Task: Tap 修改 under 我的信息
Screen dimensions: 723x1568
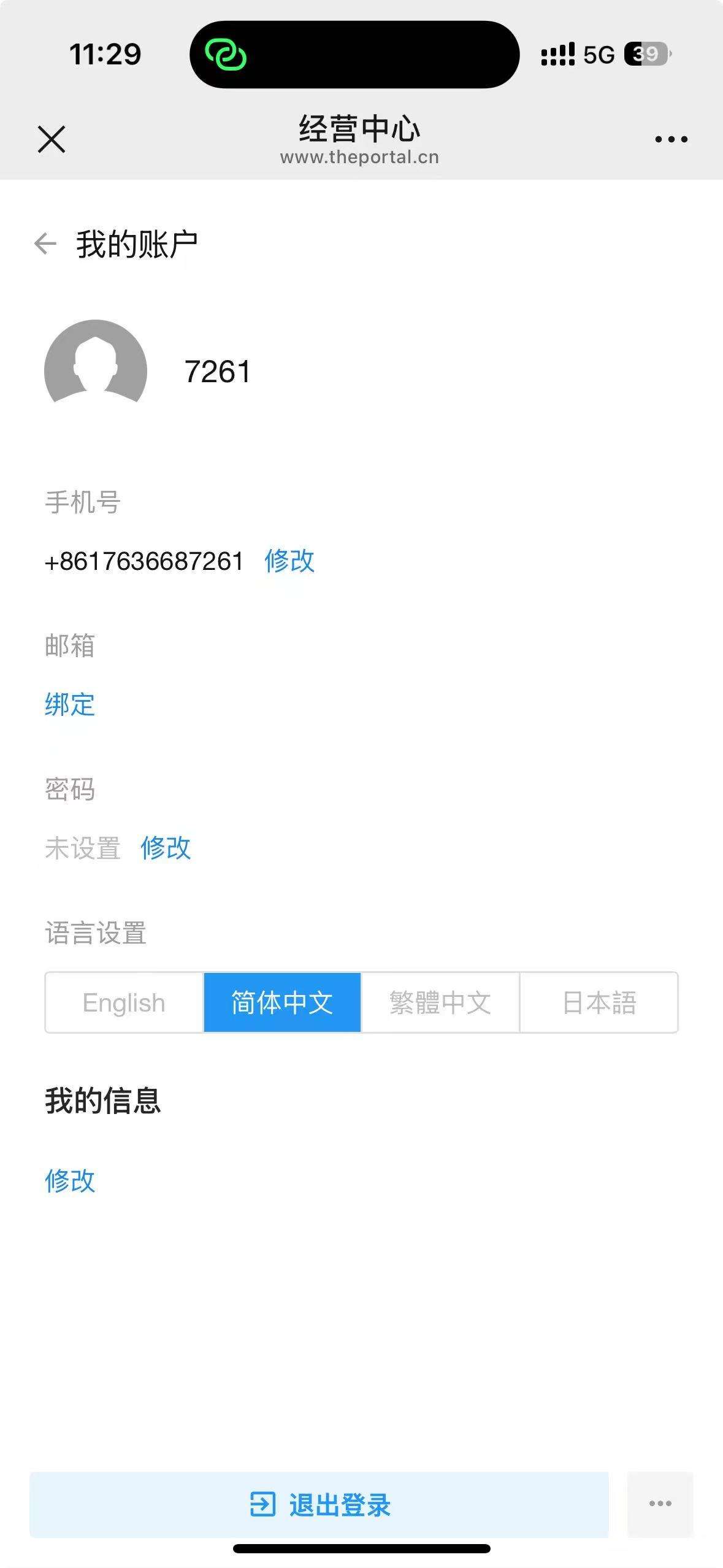Action: pos(70,1180)
